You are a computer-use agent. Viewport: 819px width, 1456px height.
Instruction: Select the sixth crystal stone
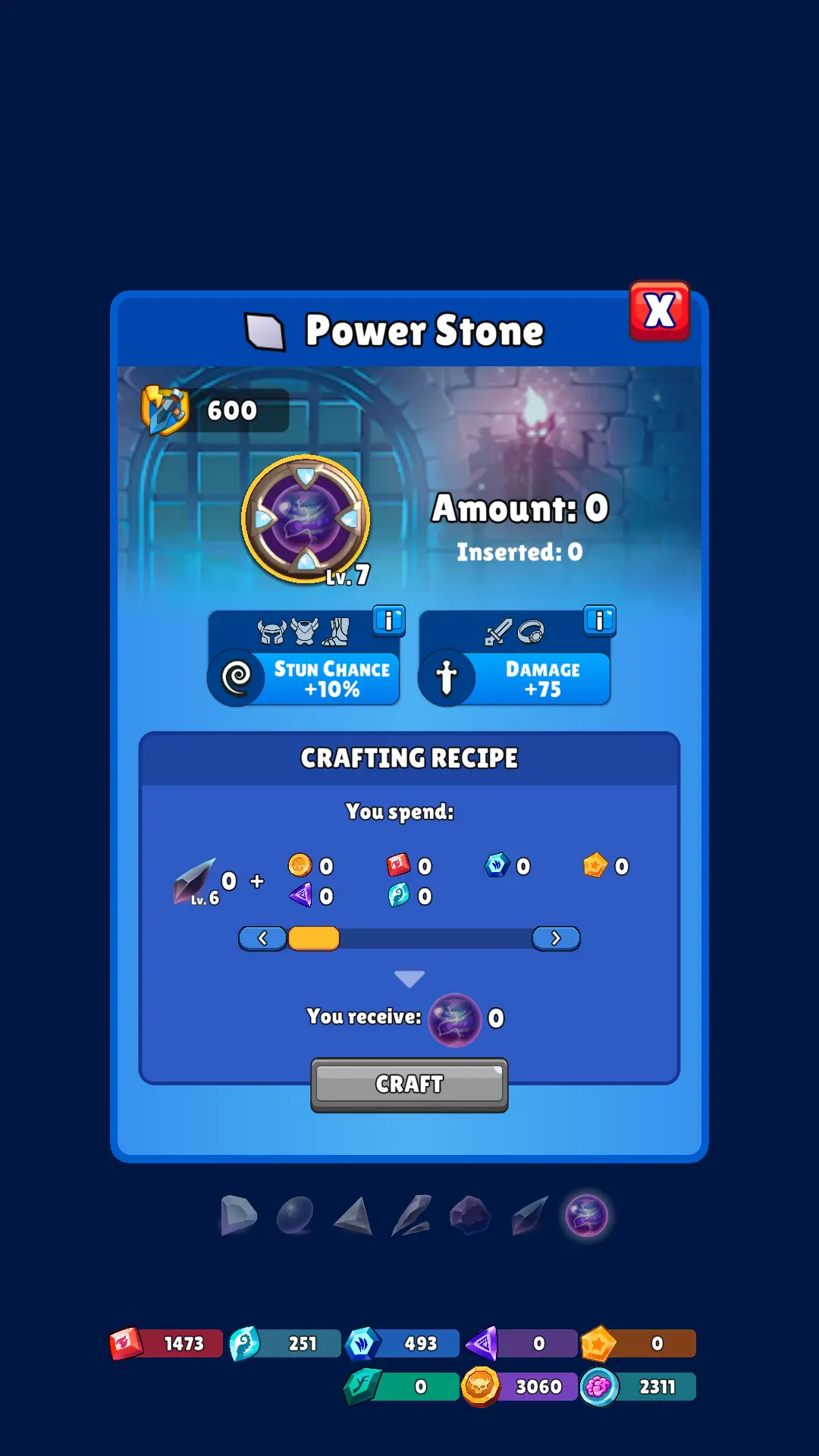[529, 1216]
